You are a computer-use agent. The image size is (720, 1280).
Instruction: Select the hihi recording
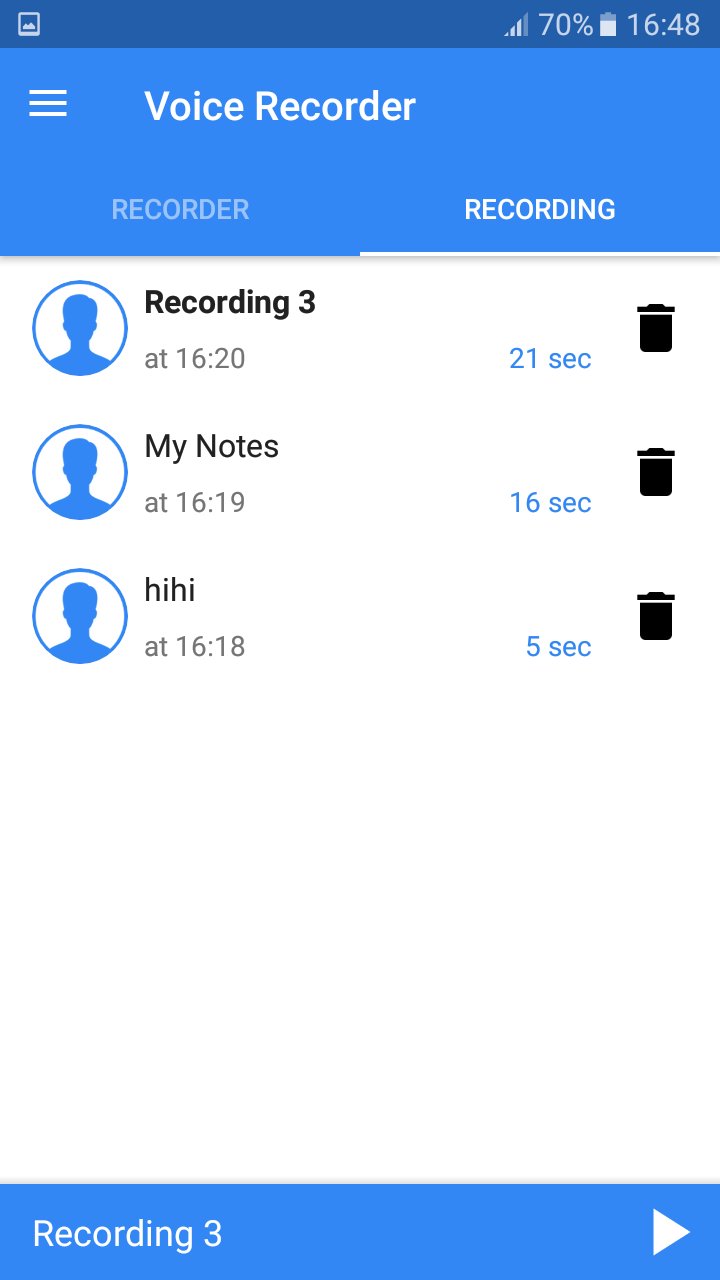pos(300,616)
